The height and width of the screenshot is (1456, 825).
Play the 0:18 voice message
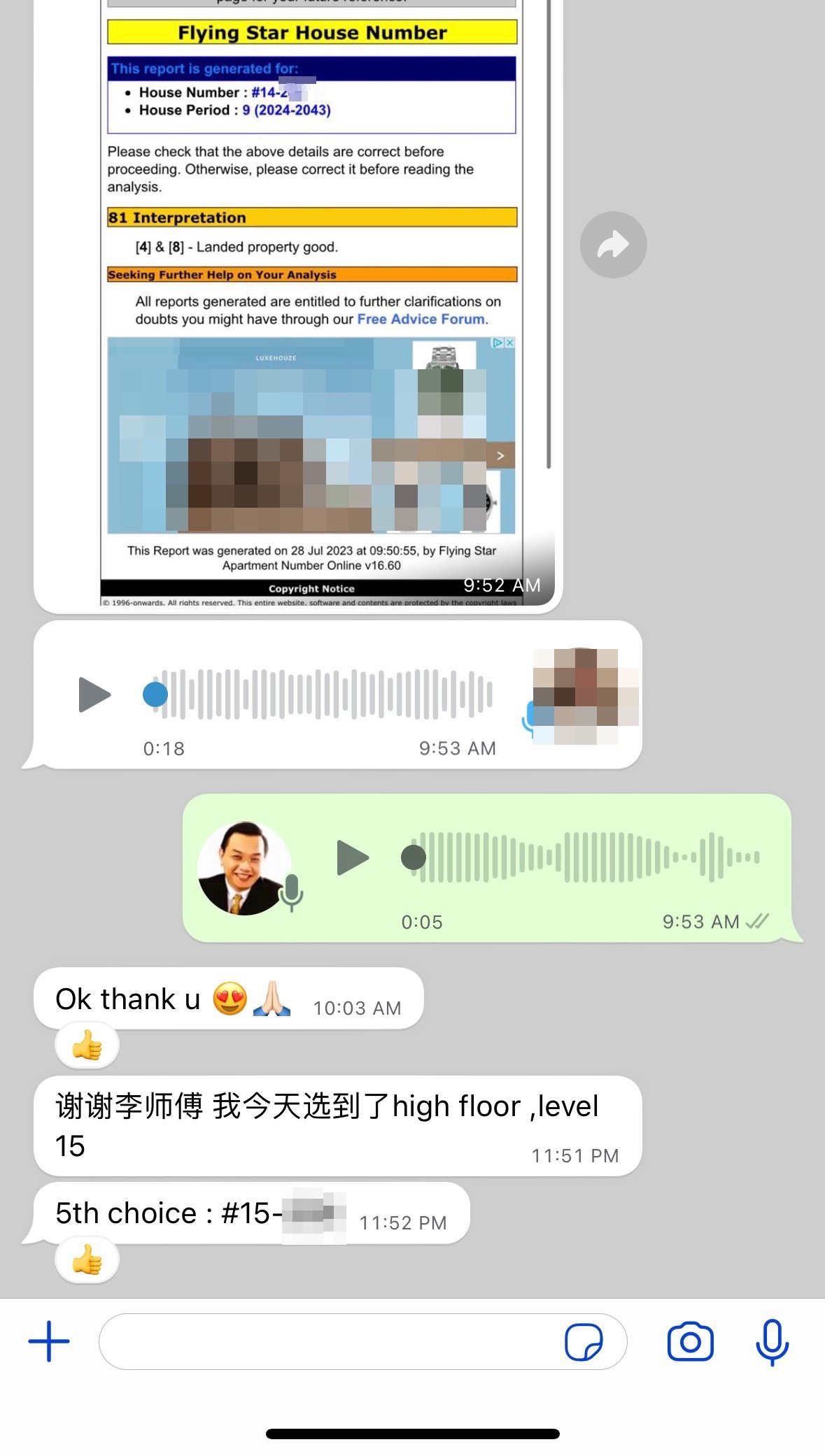click(x=94, y=694)
